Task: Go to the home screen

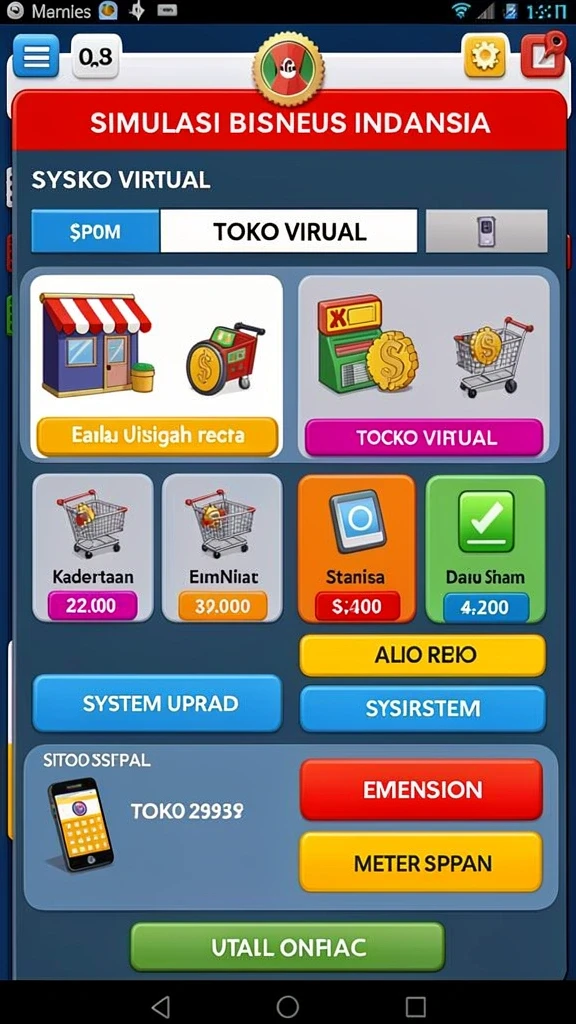Action: tap(287, 1006)
